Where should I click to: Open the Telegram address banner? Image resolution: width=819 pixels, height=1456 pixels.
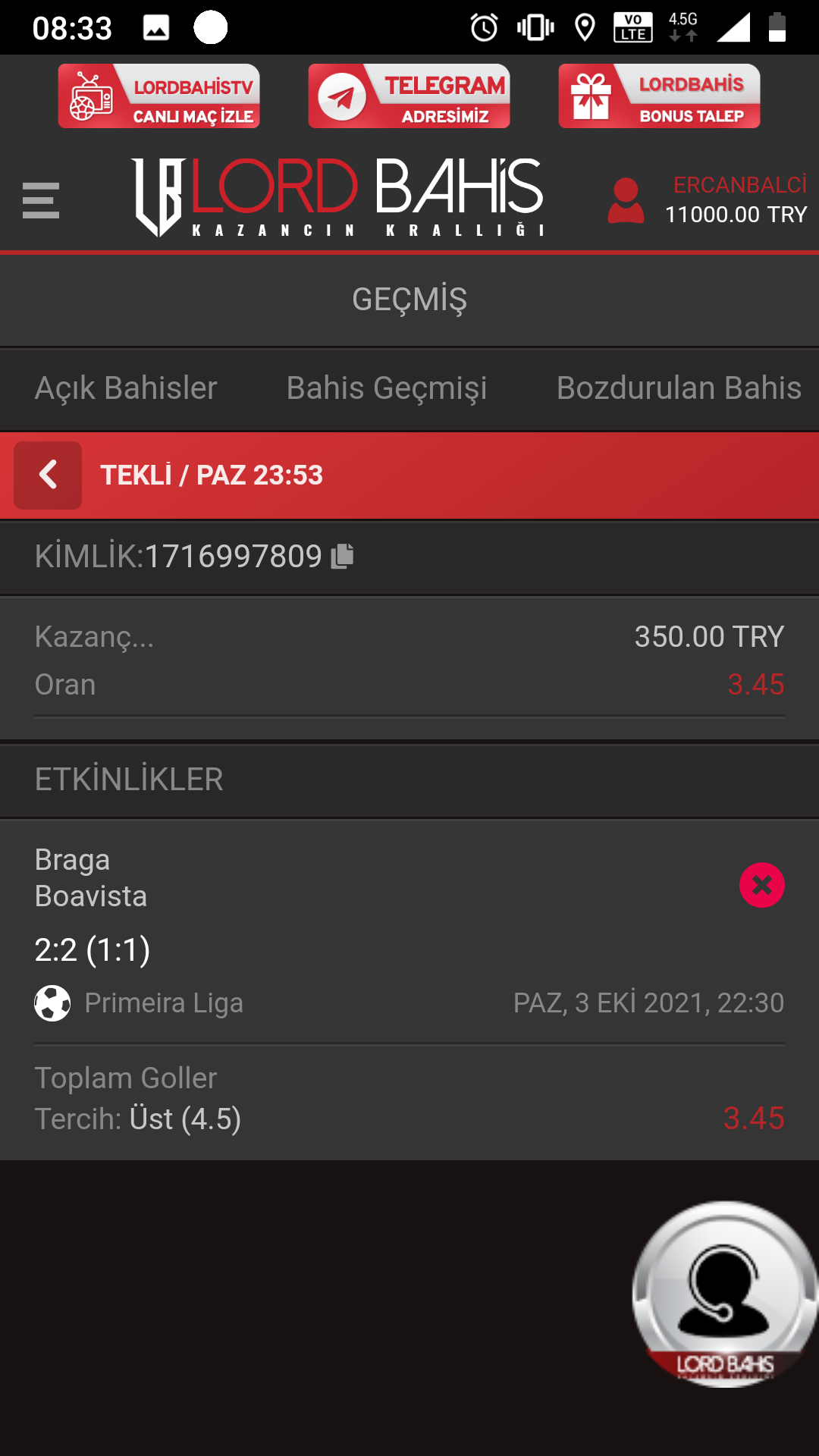pos(409,96)
